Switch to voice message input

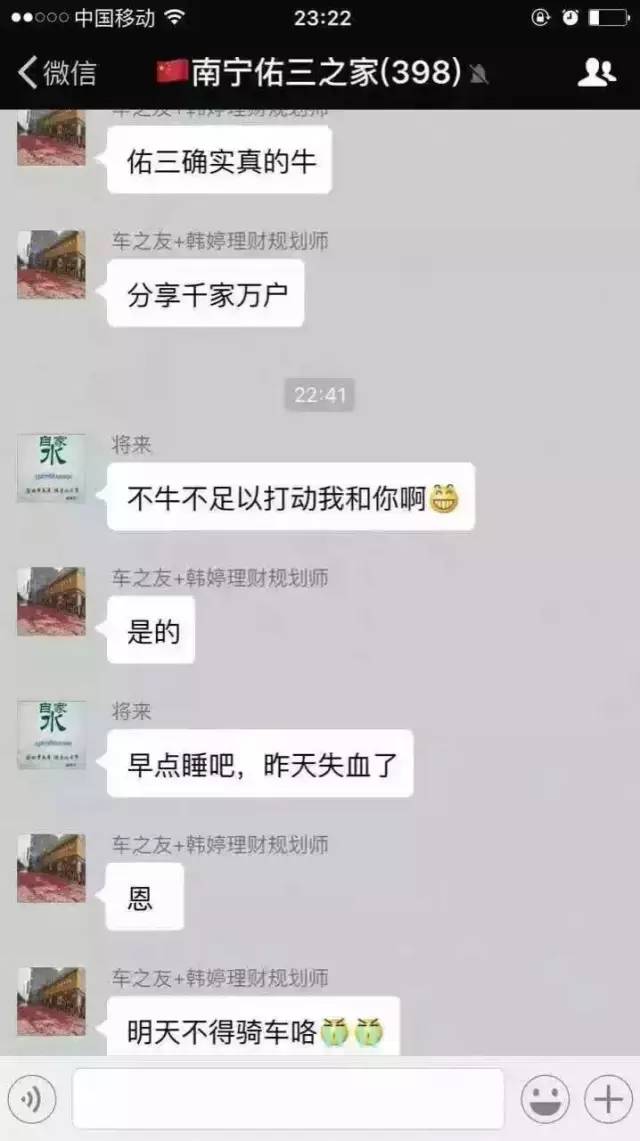32,1100
